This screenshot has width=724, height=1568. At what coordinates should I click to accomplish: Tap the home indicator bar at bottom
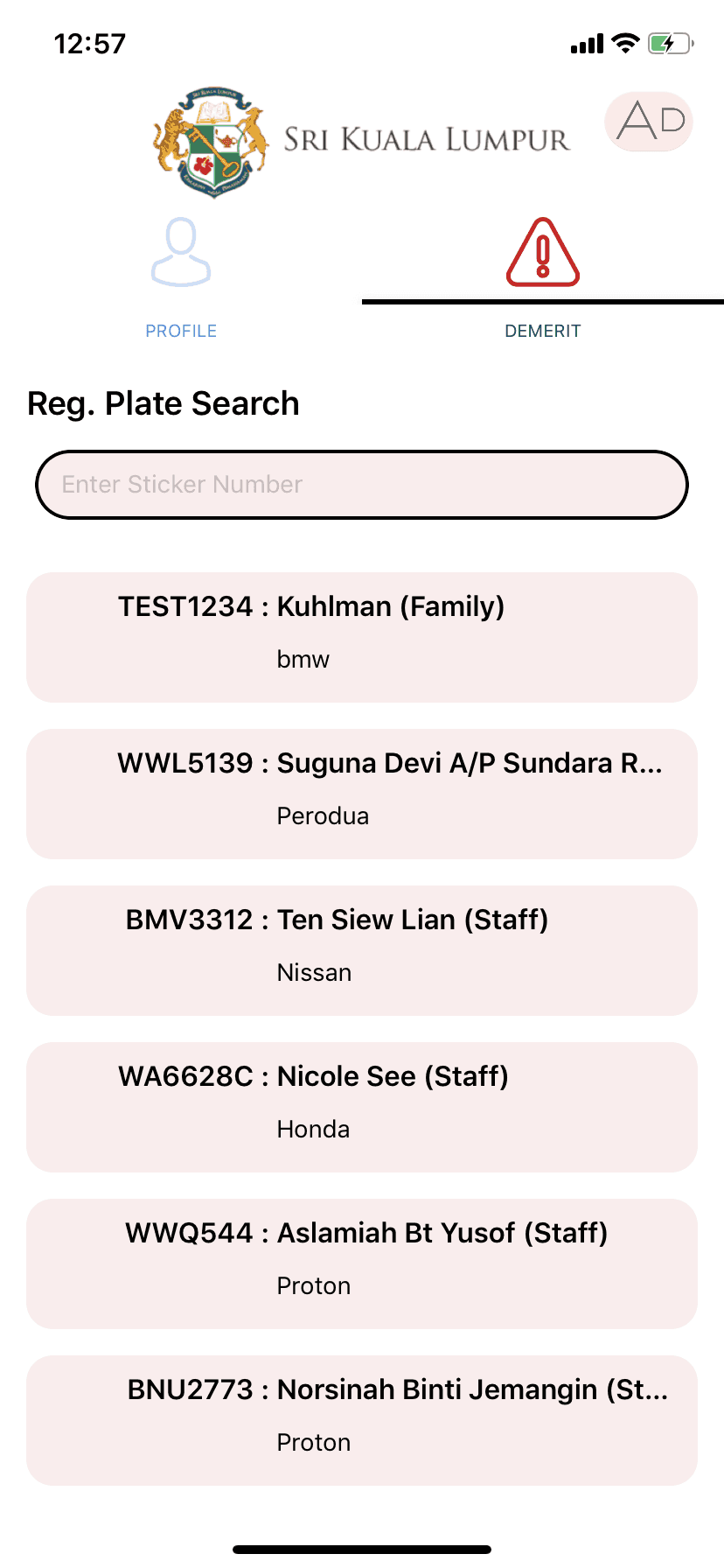[x=361, y=1548]
